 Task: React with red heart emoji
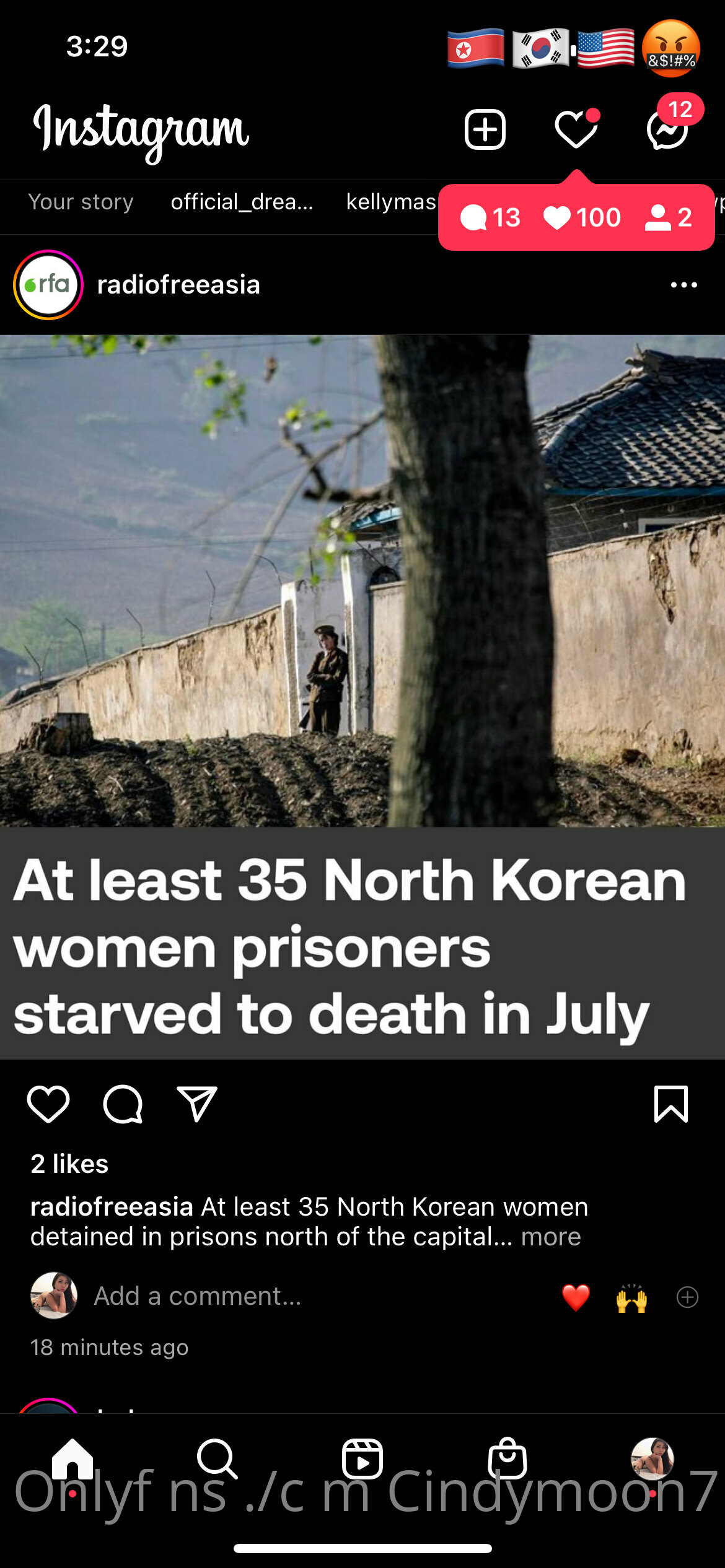tap(576, 1297)
